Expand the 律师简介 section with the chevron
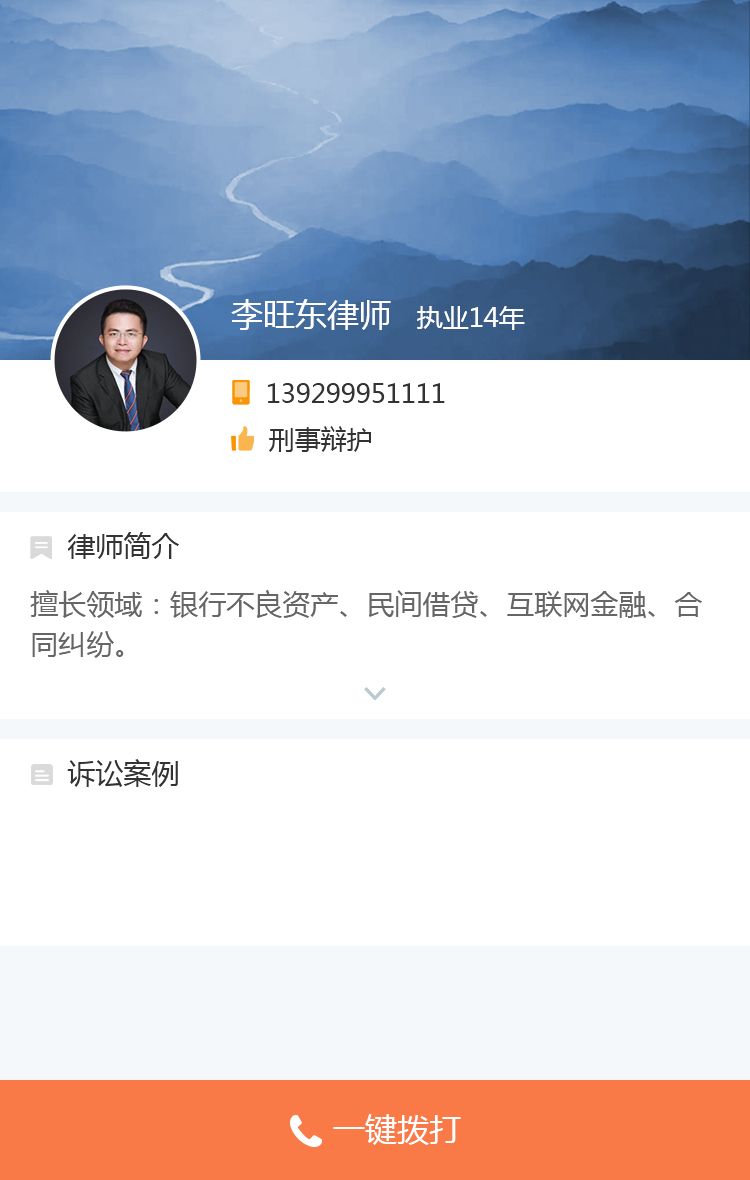The height and width of the screenshot is (1180, 750). click(375, 693)
